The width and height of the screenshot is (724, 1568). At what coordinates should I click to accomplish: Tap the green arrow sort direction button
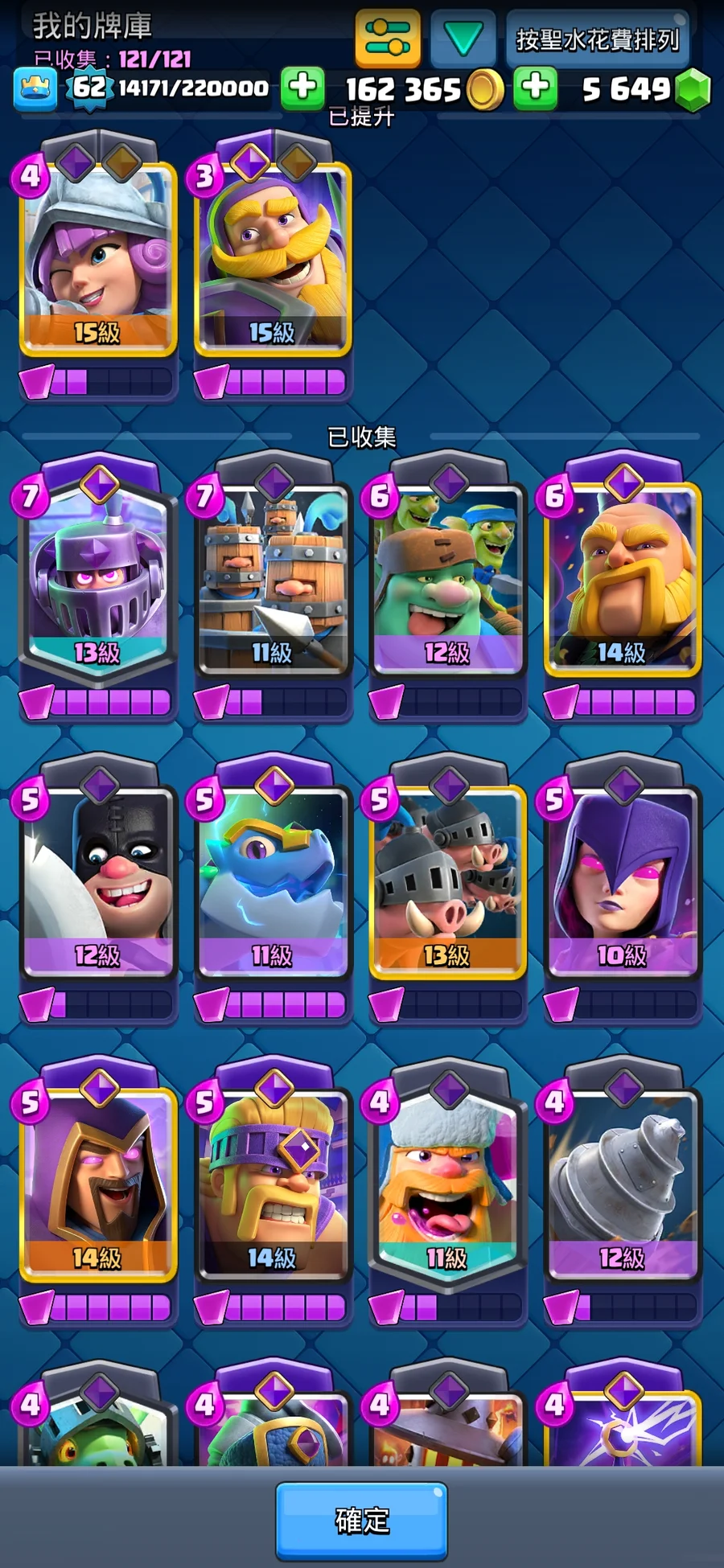[x=463, y=38]
